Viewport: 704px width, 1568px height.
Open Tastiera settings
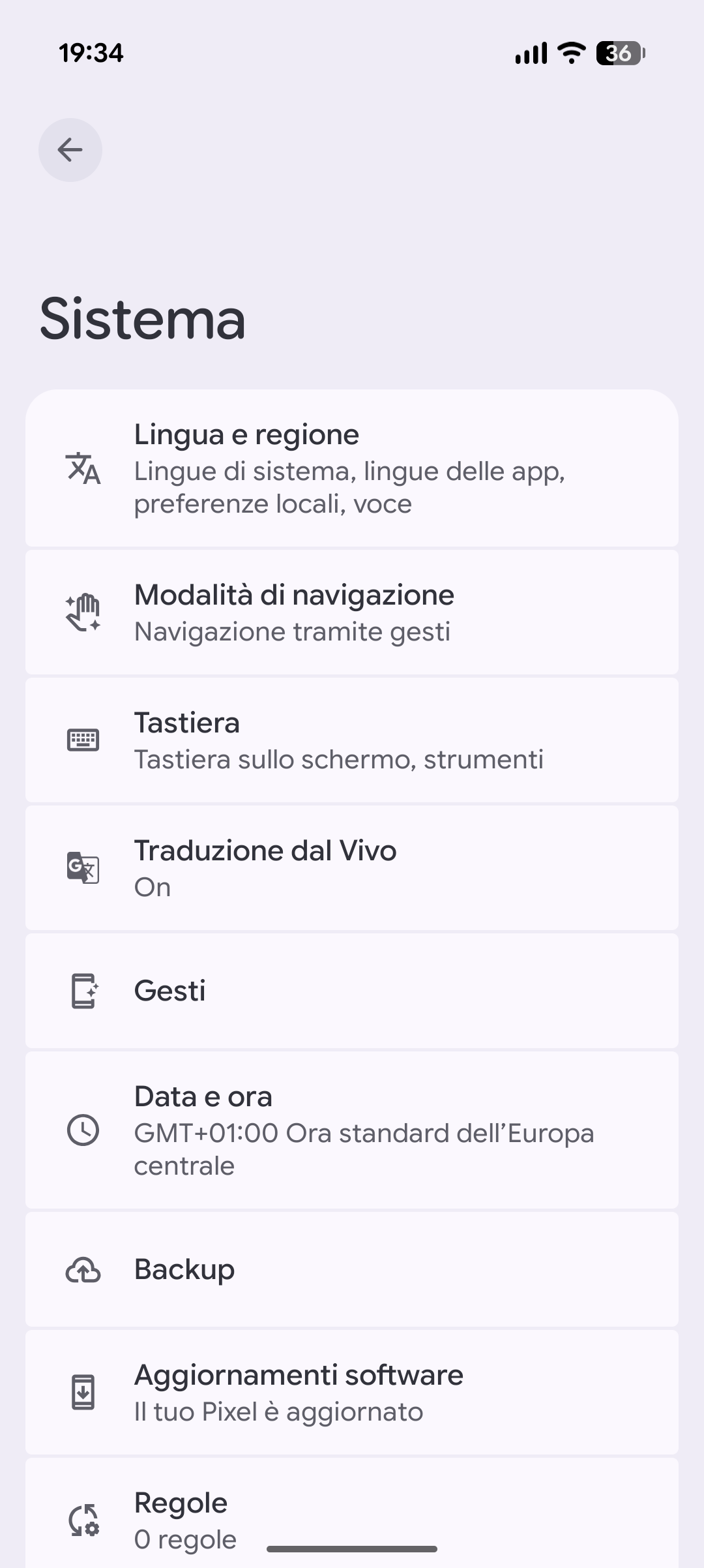coord(352,740)
